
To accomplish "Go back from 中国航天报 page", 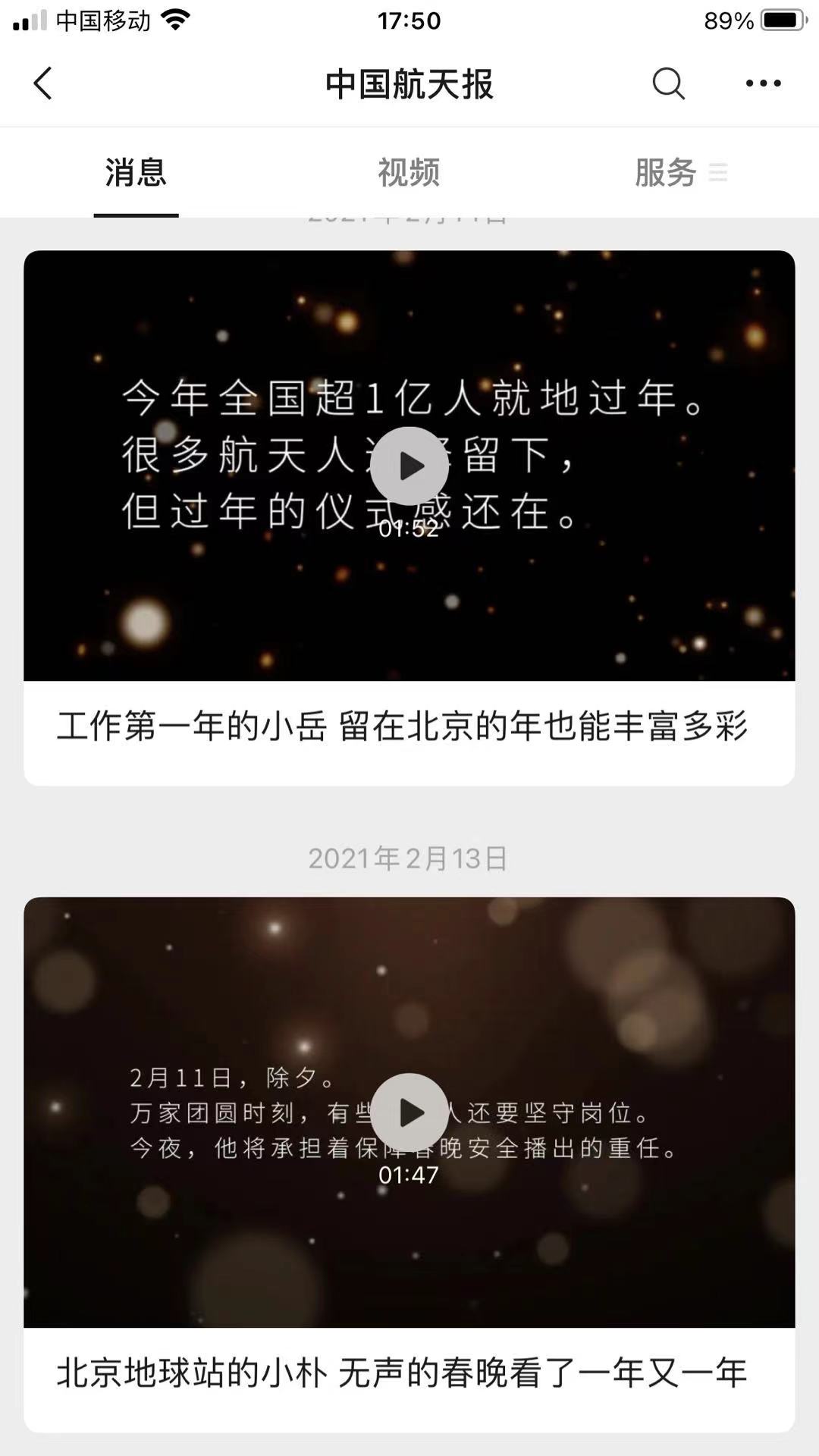I will click(43, 83).
